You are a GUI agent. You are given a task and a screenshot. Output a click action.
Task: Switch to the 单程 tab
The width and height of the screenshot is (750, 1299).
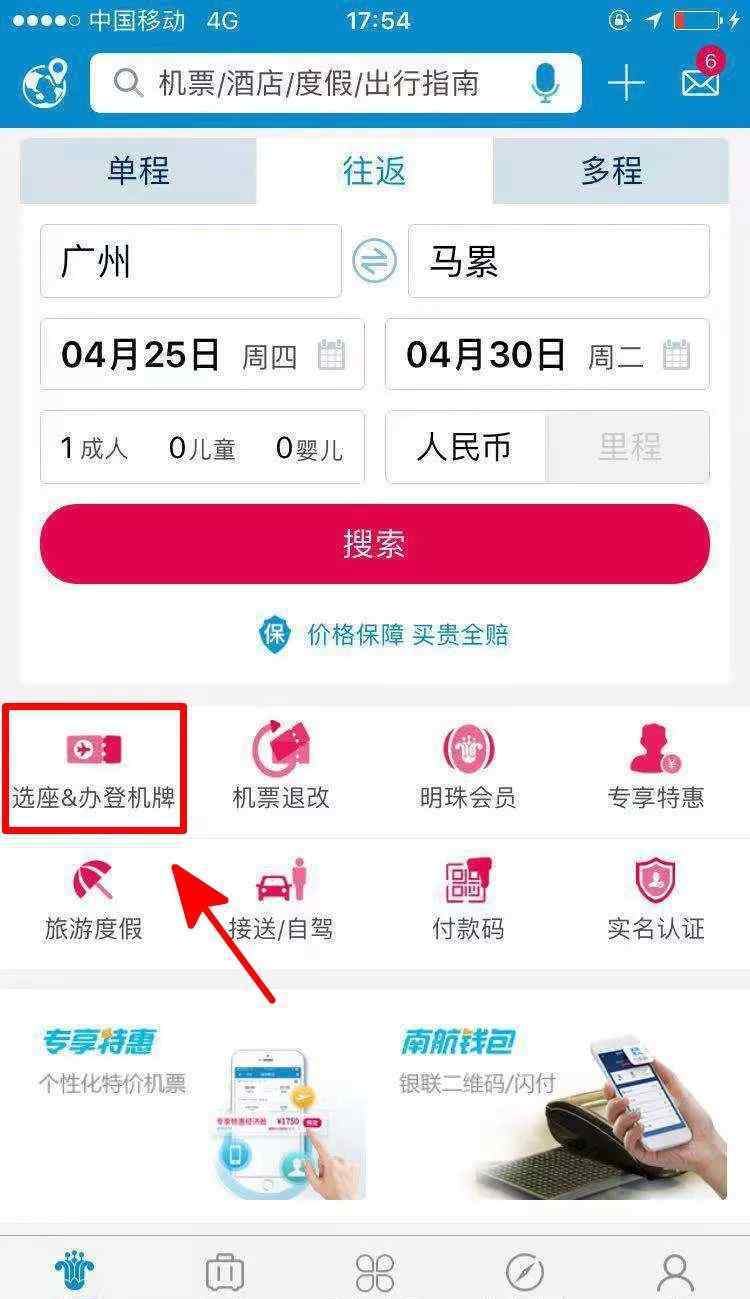click(x=138, y=171)
